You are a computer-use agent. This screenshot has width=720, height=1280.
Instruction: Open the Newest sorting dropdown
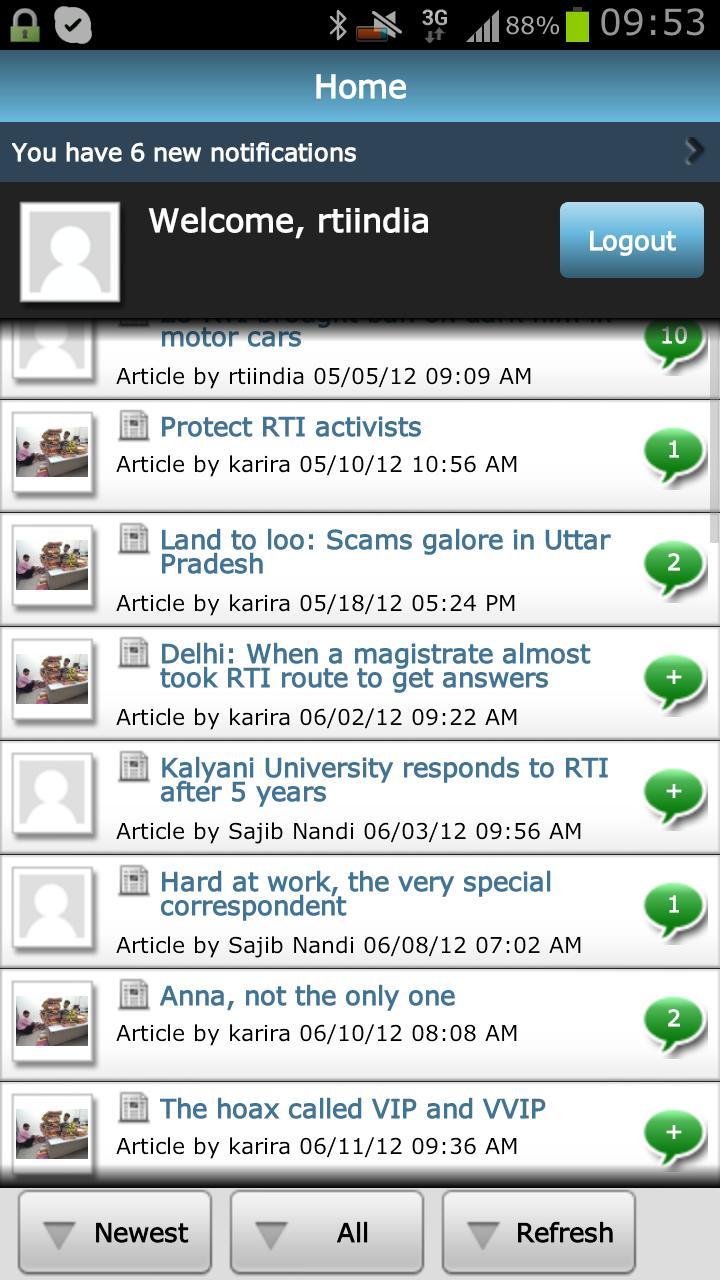click(x=114, y=1232)
